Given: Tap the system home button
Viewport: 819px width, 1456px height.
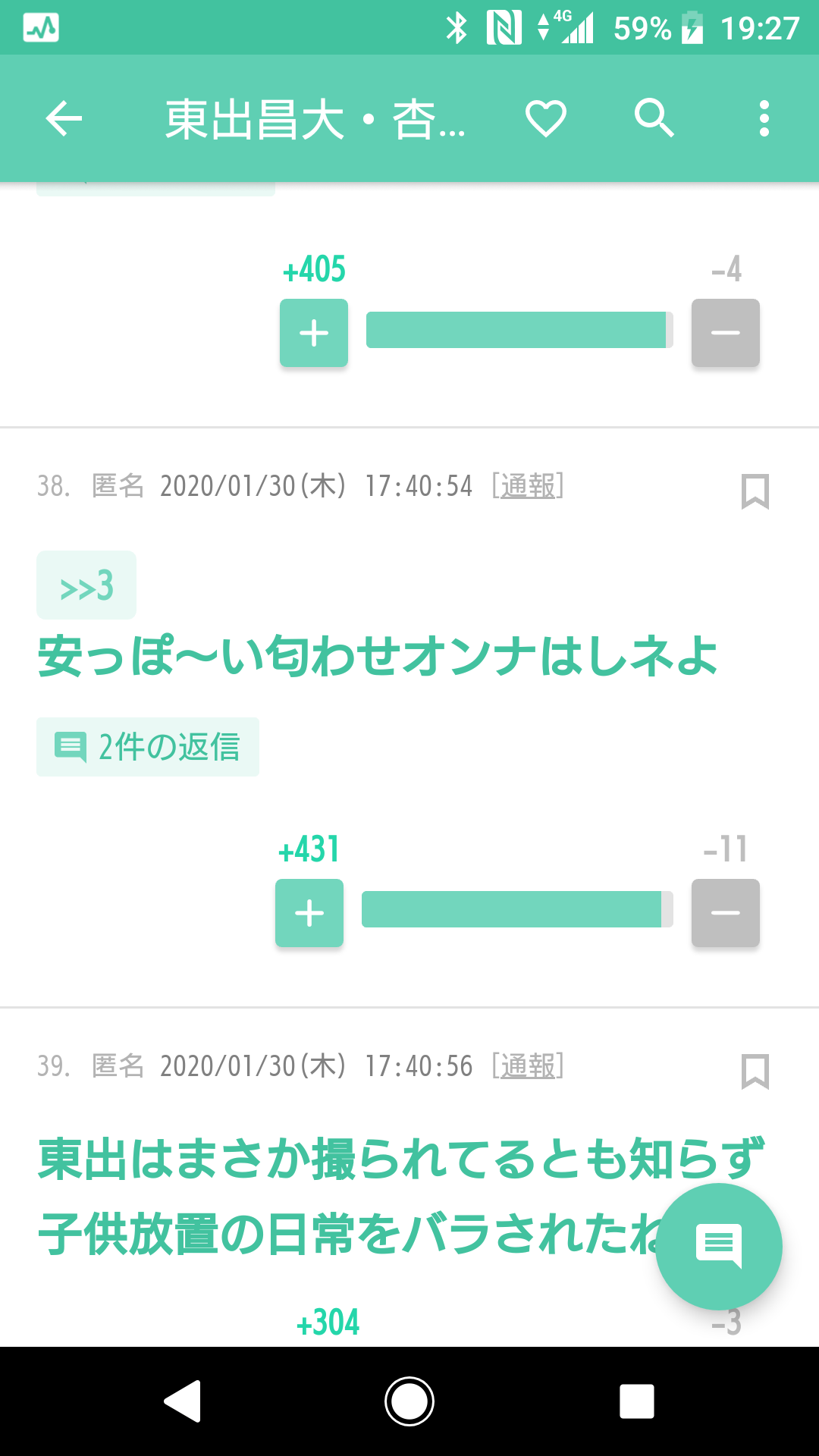Looking at the screenshot, I should pyautogui.click(x=409, y=1401).
